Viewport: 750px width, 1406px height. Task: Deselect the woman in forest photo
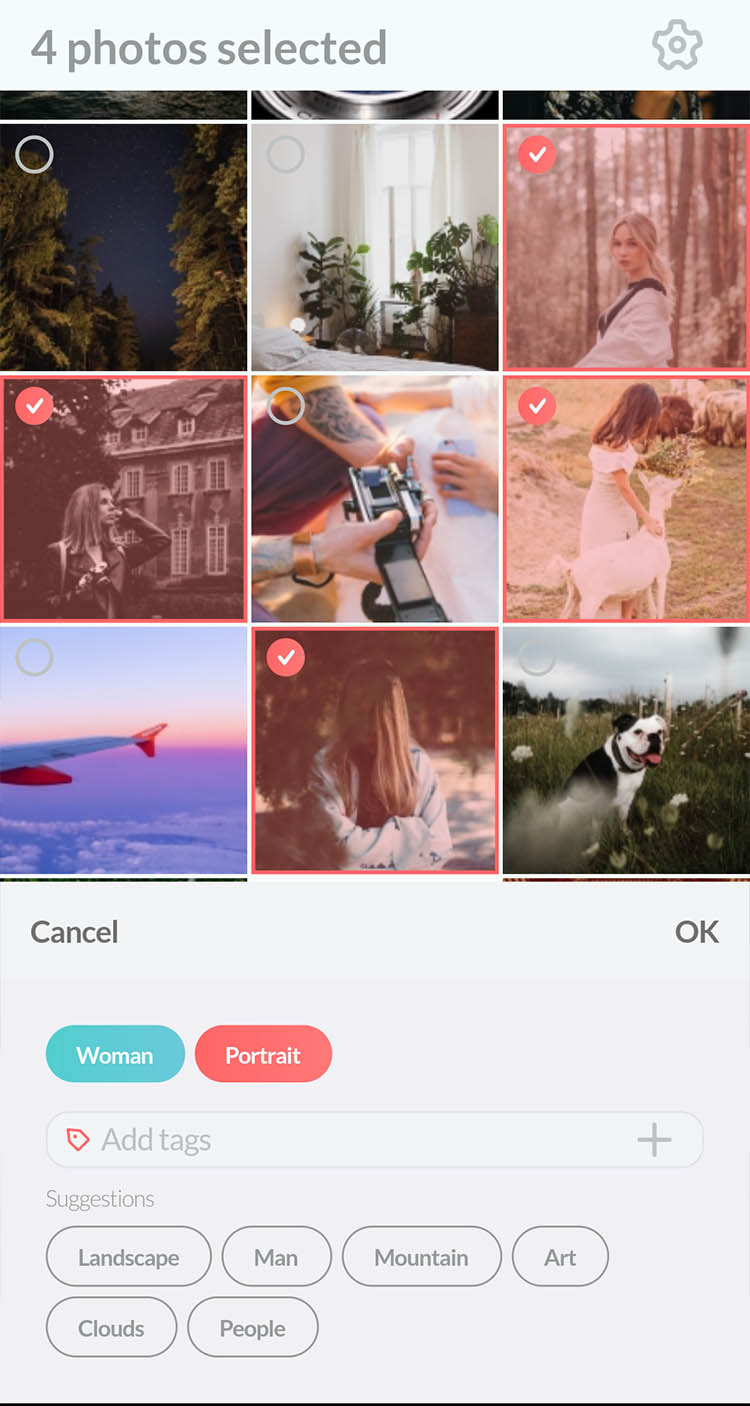point(626,247)
